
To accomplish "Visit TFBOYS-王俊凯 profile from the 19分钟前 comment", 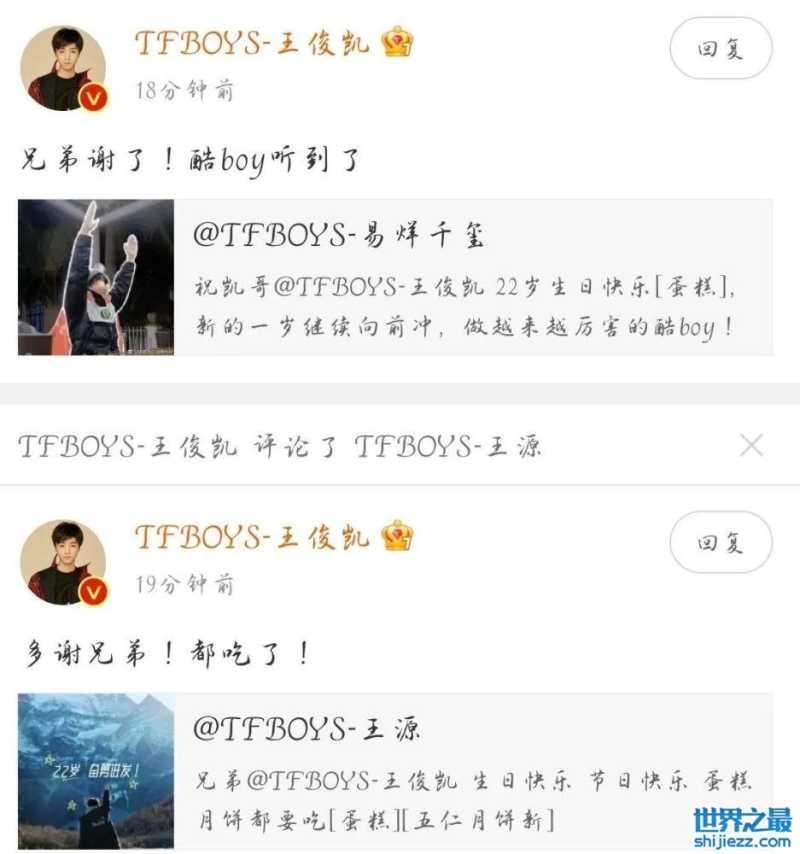I will click(x=251, y=537).
